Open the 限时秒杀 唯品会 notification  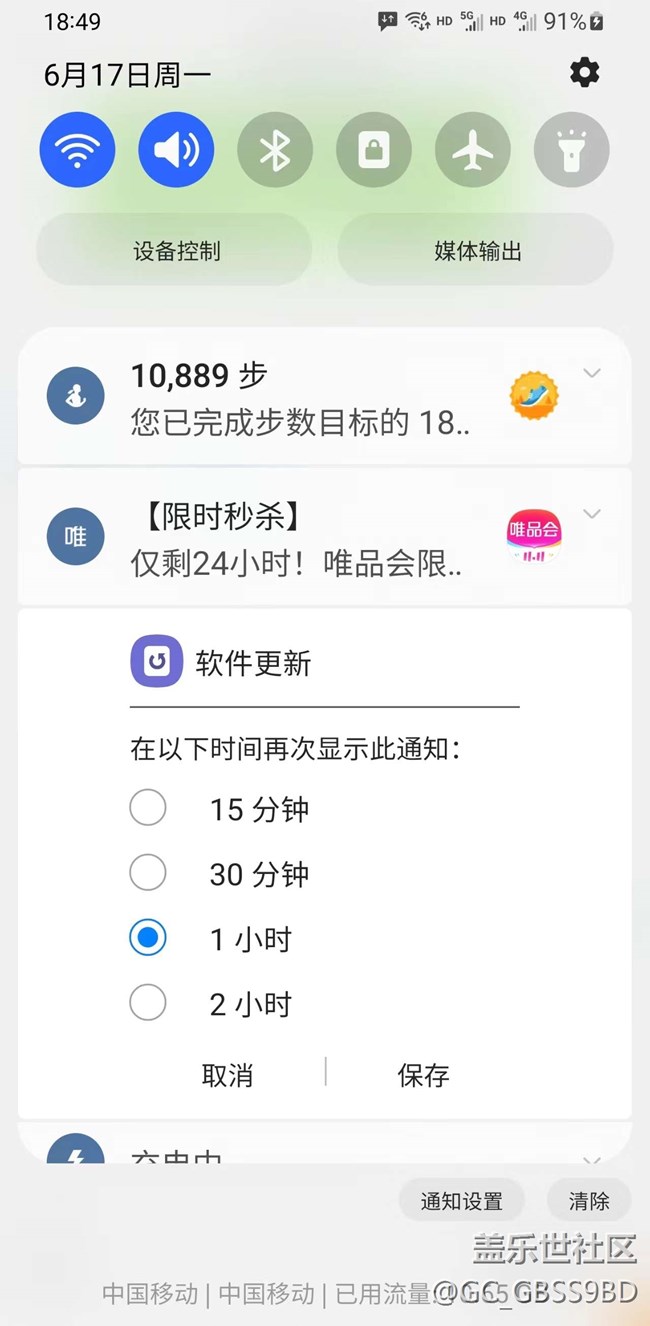pyautogui.click(x=300, y=539)
